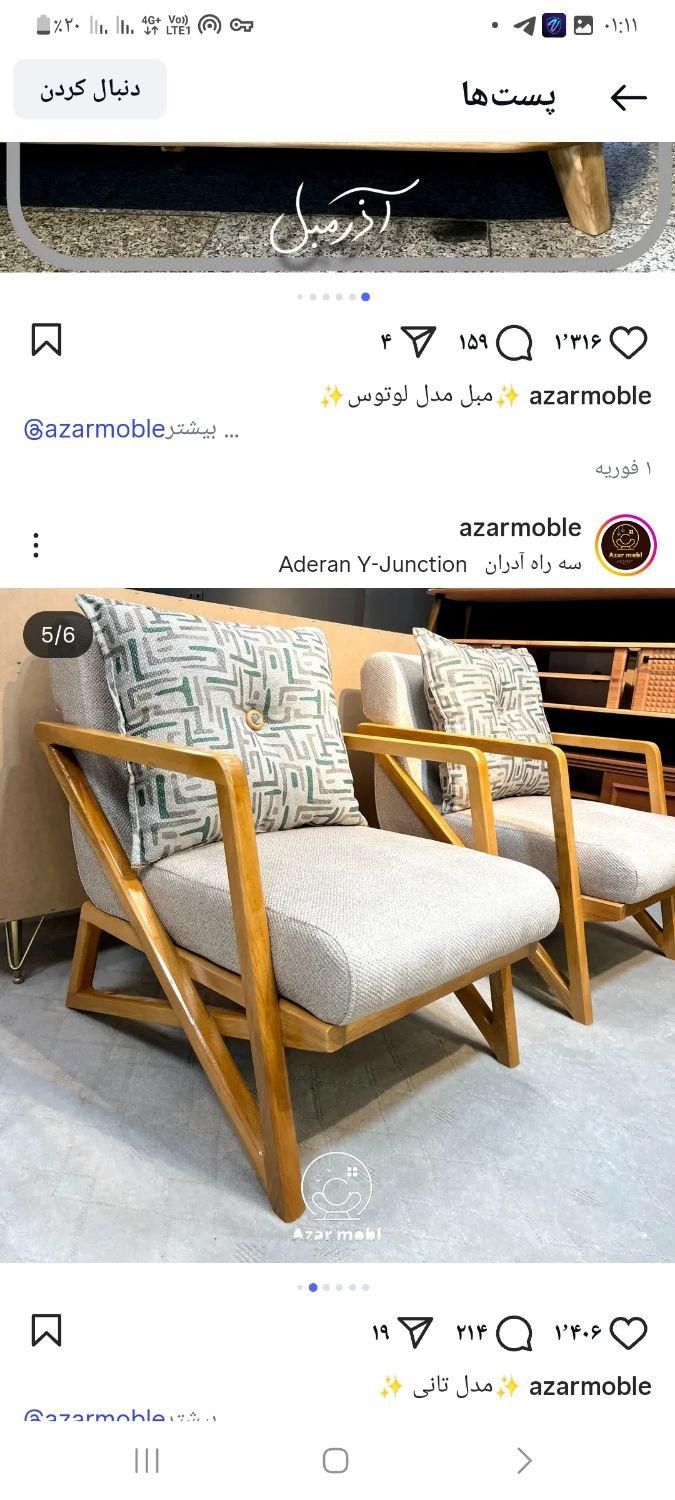Tap the دنبال کردن follow button

[90, 89]
